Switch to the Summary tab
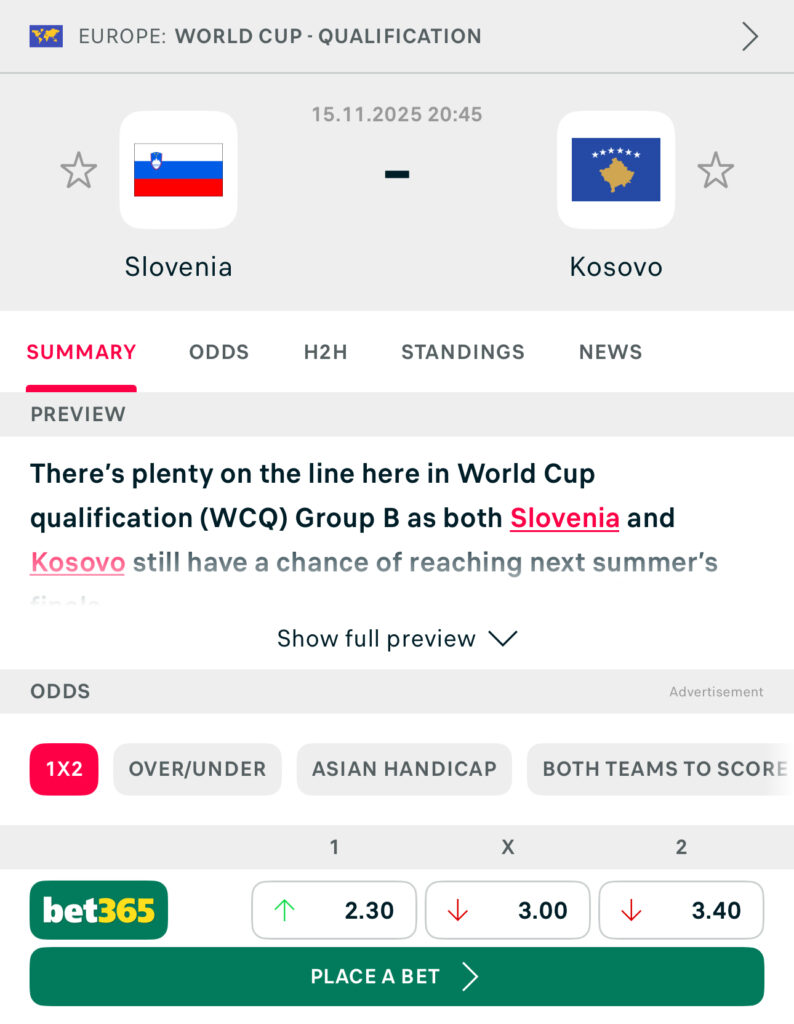 81,352
